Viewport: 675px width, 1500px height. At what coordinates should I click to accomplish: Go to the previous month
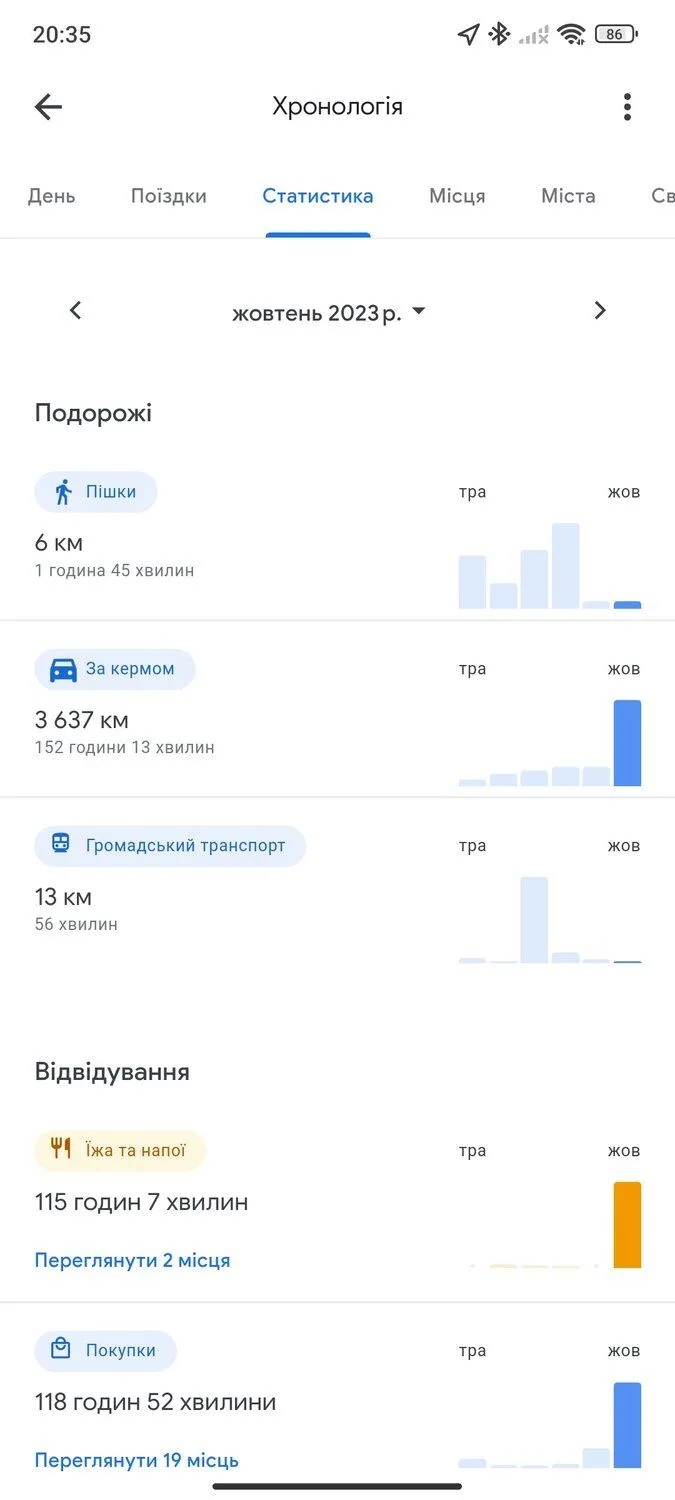(75, 311)
